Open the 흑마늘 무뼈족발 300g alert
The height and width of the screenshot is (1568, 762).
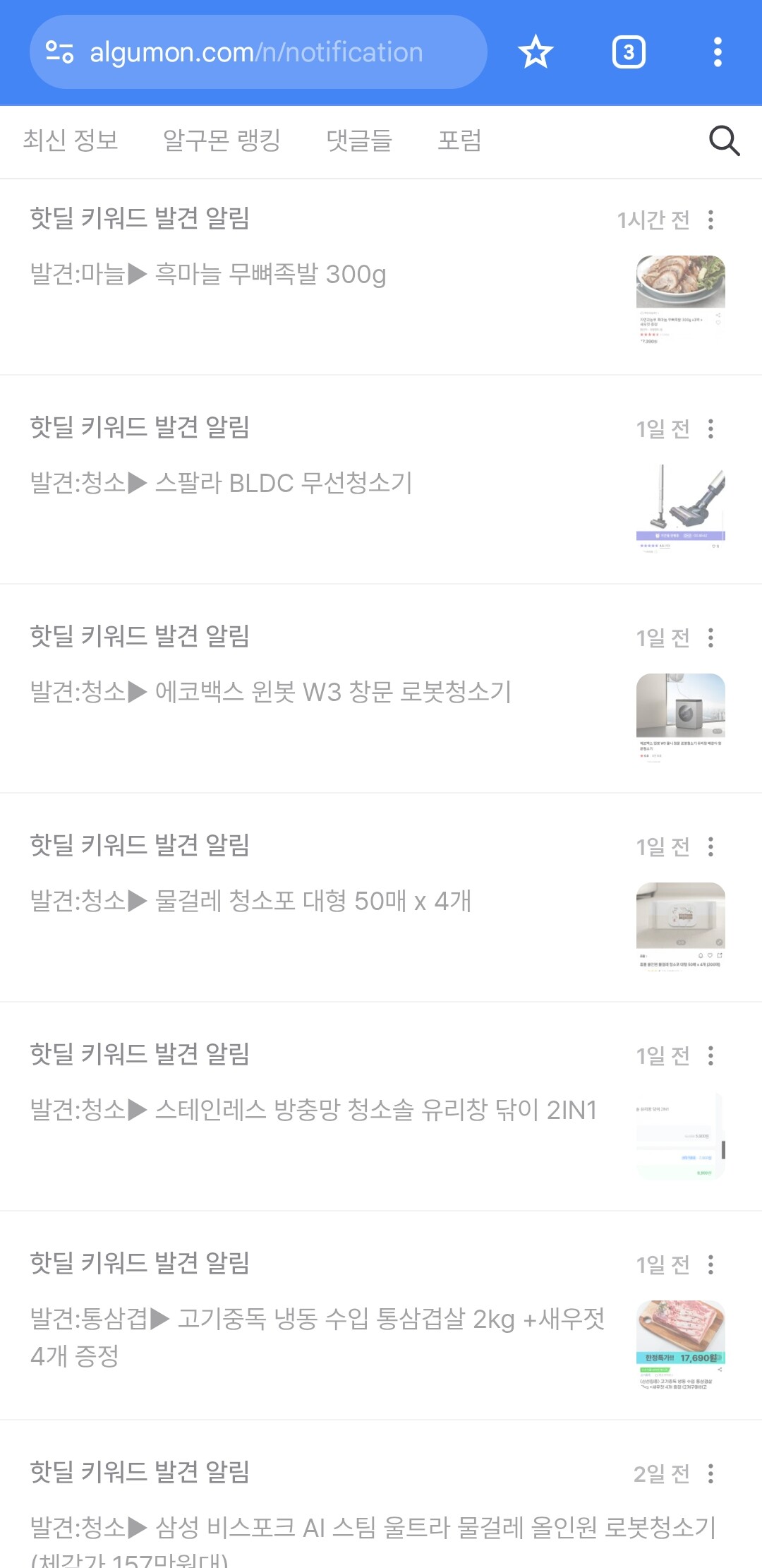coord(271,274)
